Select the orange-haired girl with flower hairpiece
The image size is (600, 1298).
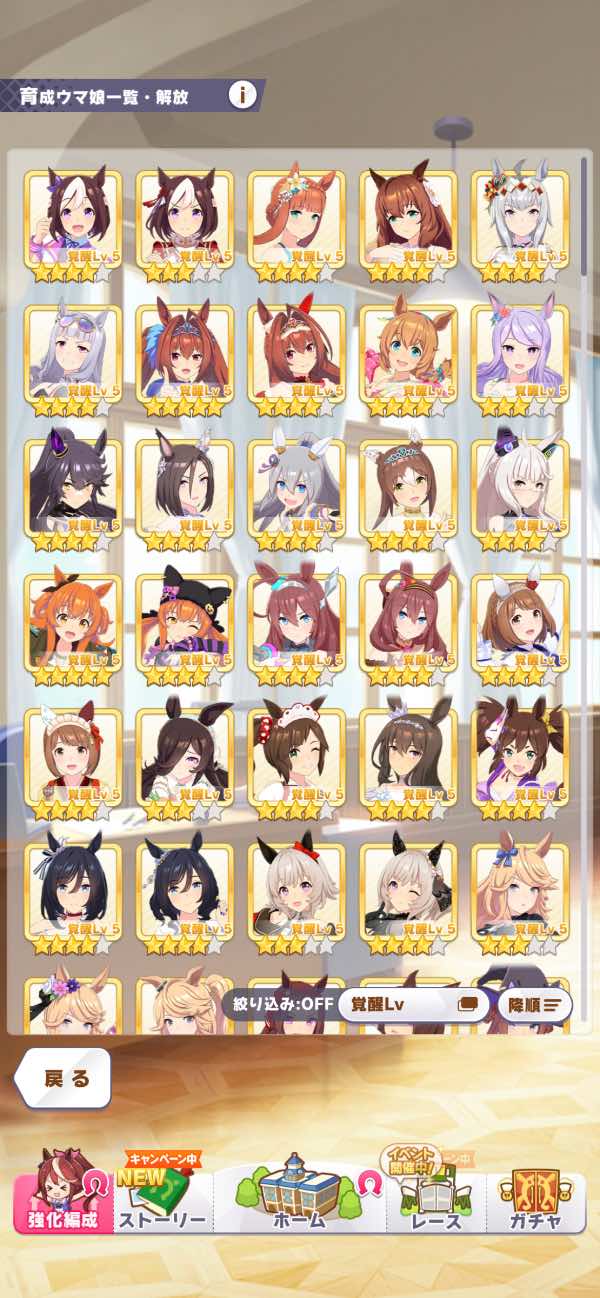[296, 224]
